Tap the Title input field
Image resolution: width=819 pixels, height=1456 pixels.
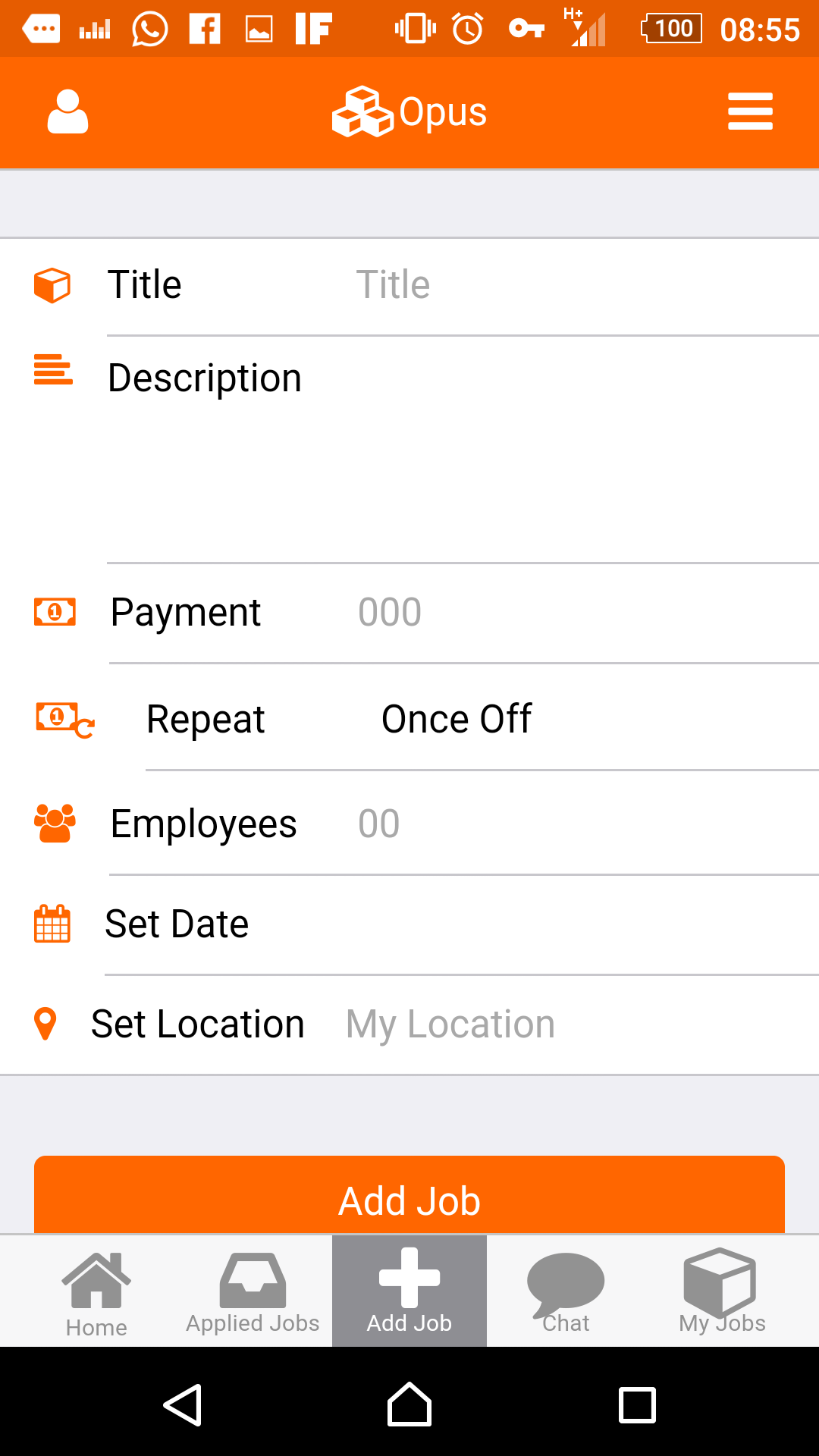click(x=576, y=285)
